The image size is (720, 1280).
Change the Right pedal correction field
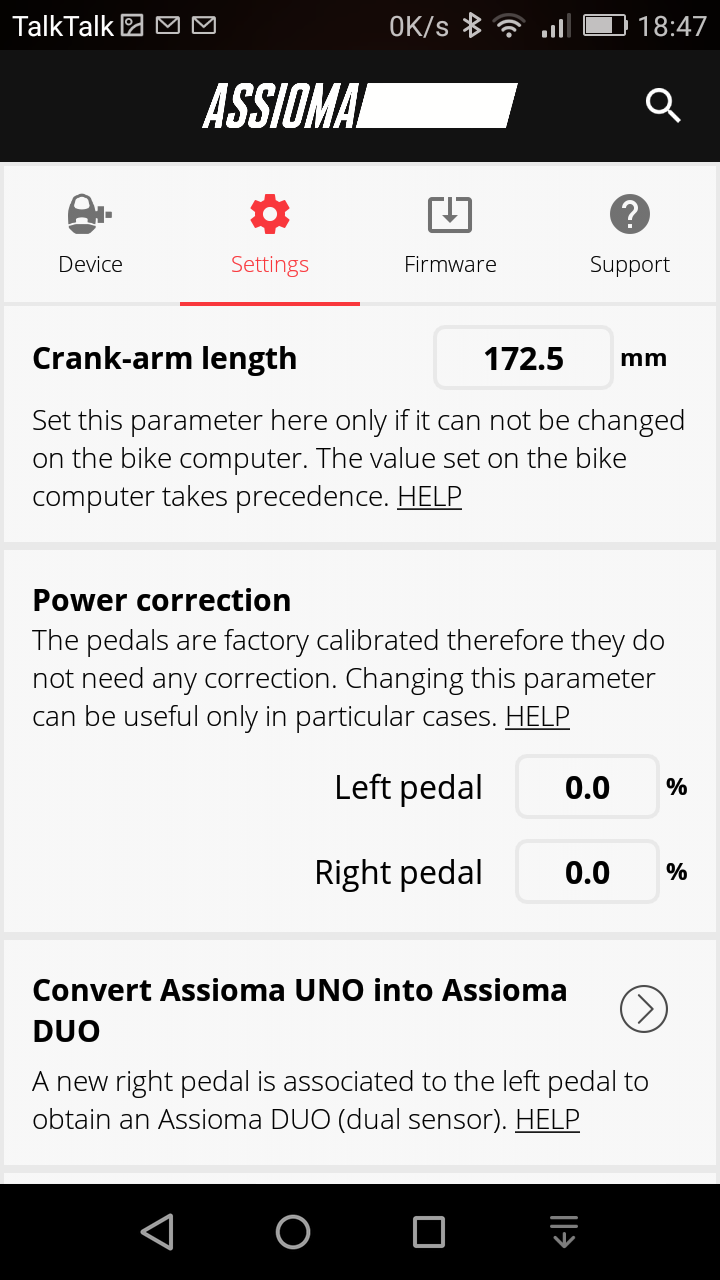click(587, 872)
